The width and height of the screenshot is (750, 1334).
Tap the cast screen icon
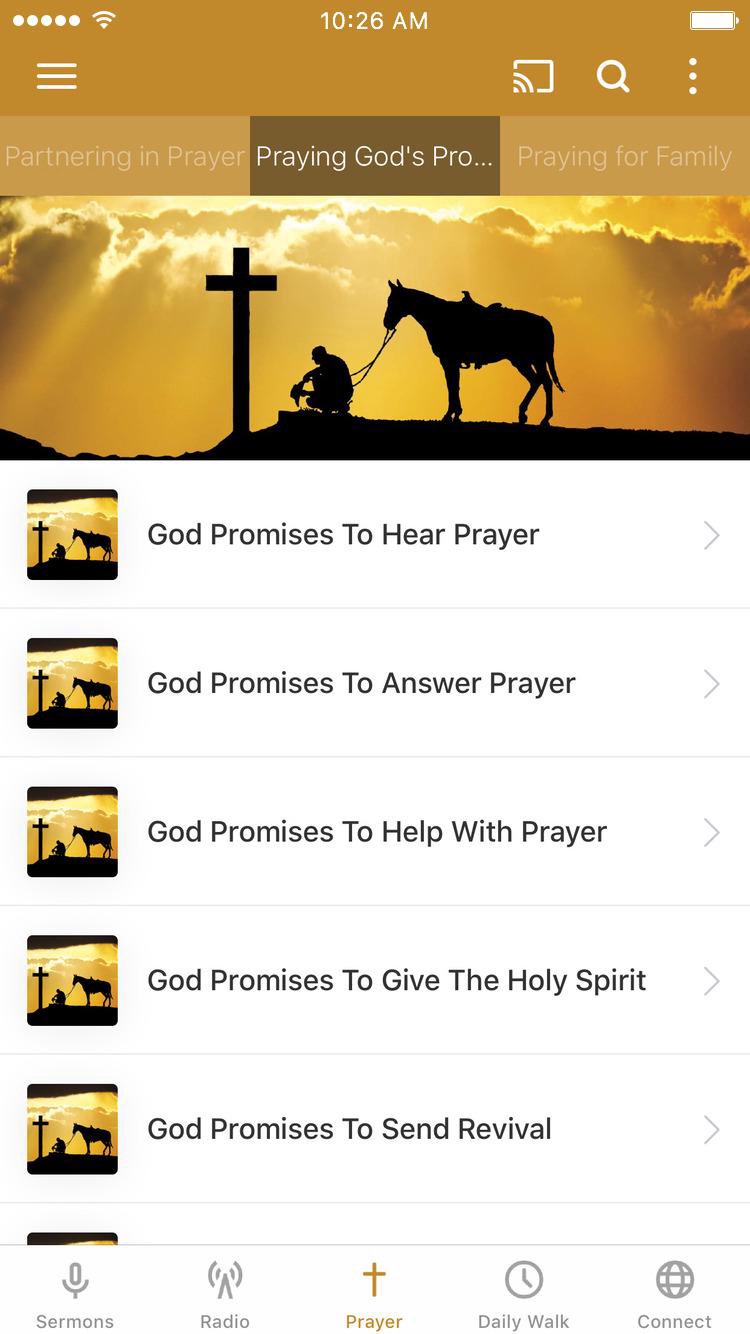(533, 76)
